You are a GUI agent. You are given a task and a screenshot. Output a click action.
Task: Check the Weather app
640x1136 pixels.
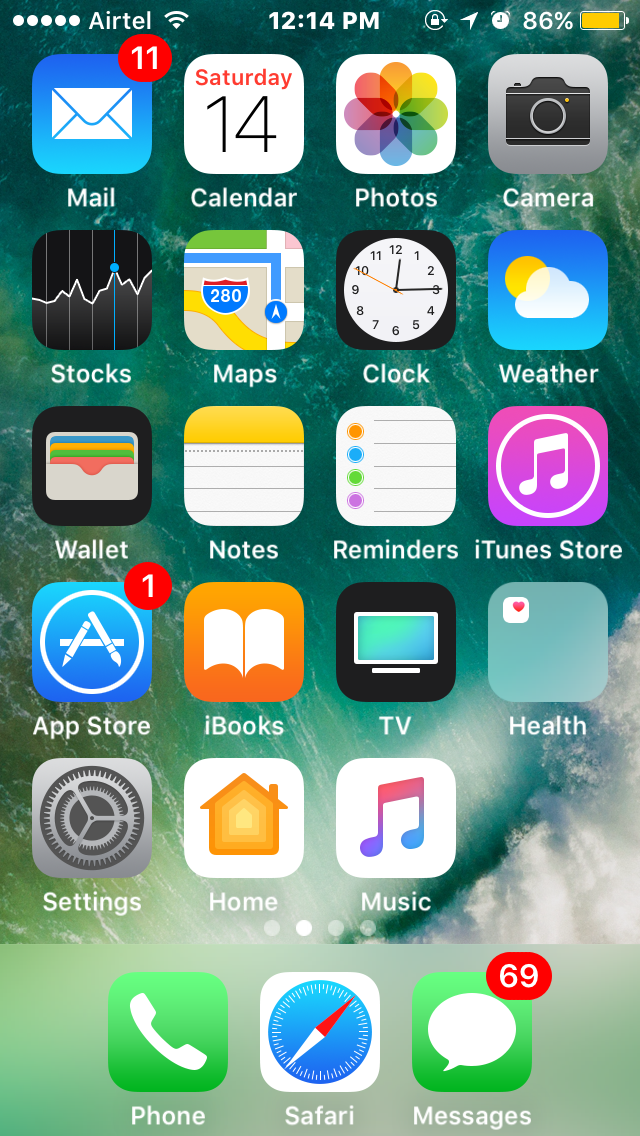tap(548, 290)
